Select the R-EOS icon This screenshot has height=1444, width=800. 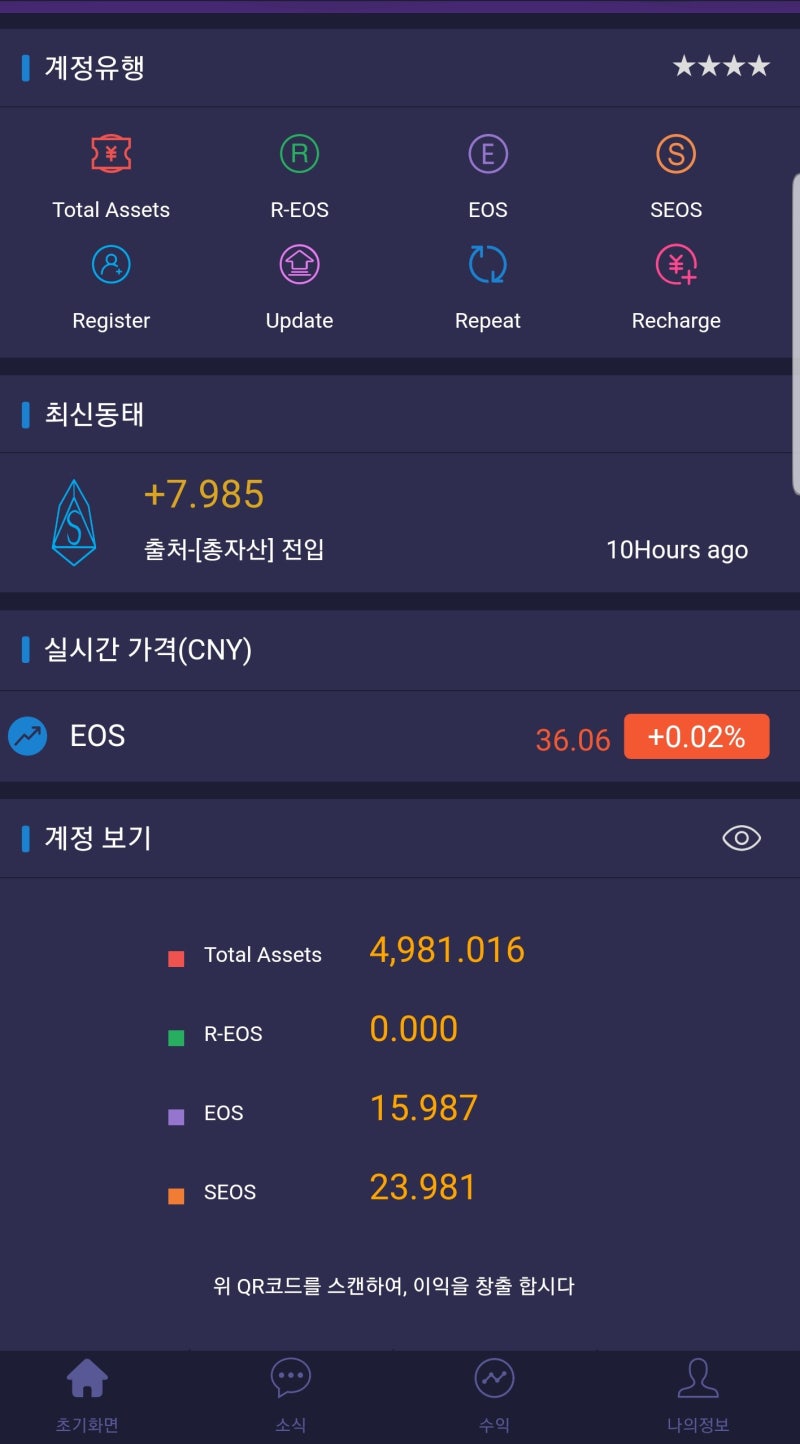tap(299, 154)
